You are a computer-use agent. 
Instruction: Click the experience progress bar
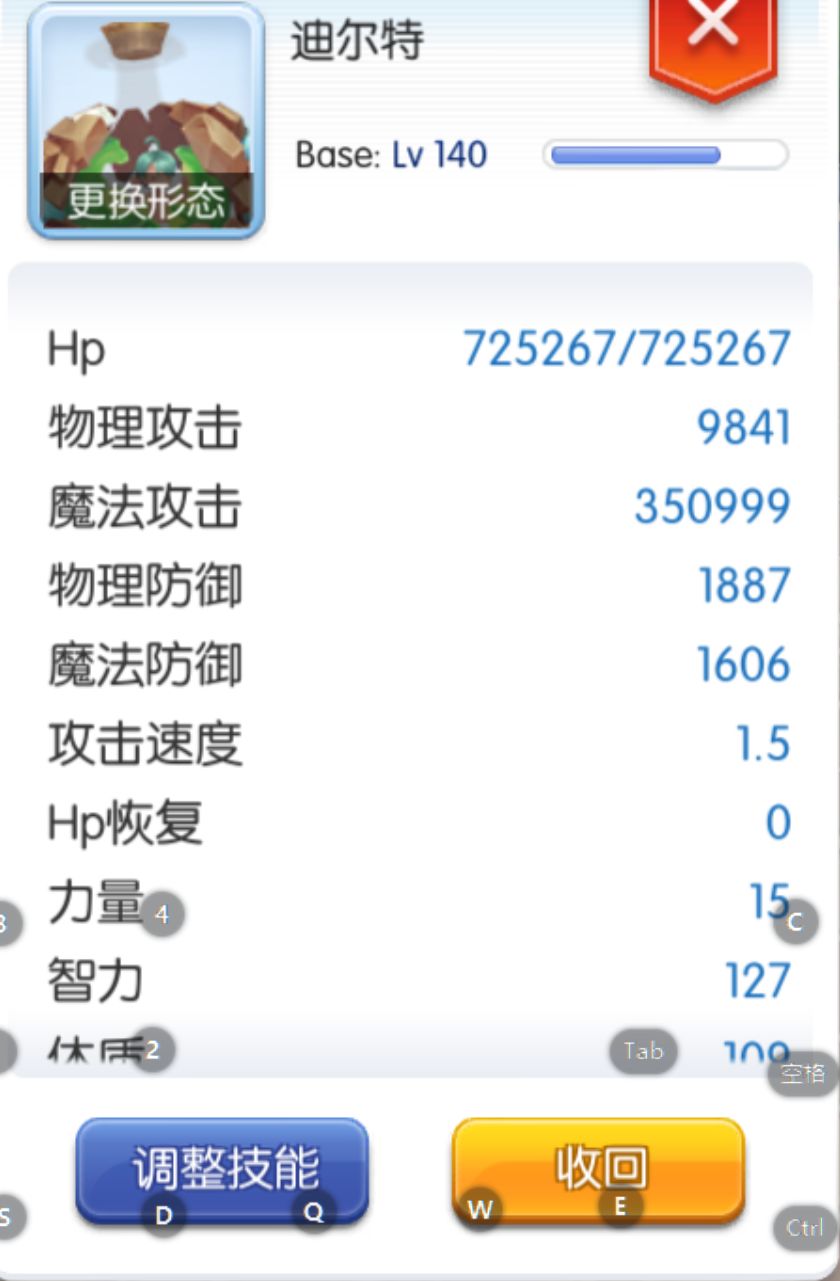pos(663,156)
